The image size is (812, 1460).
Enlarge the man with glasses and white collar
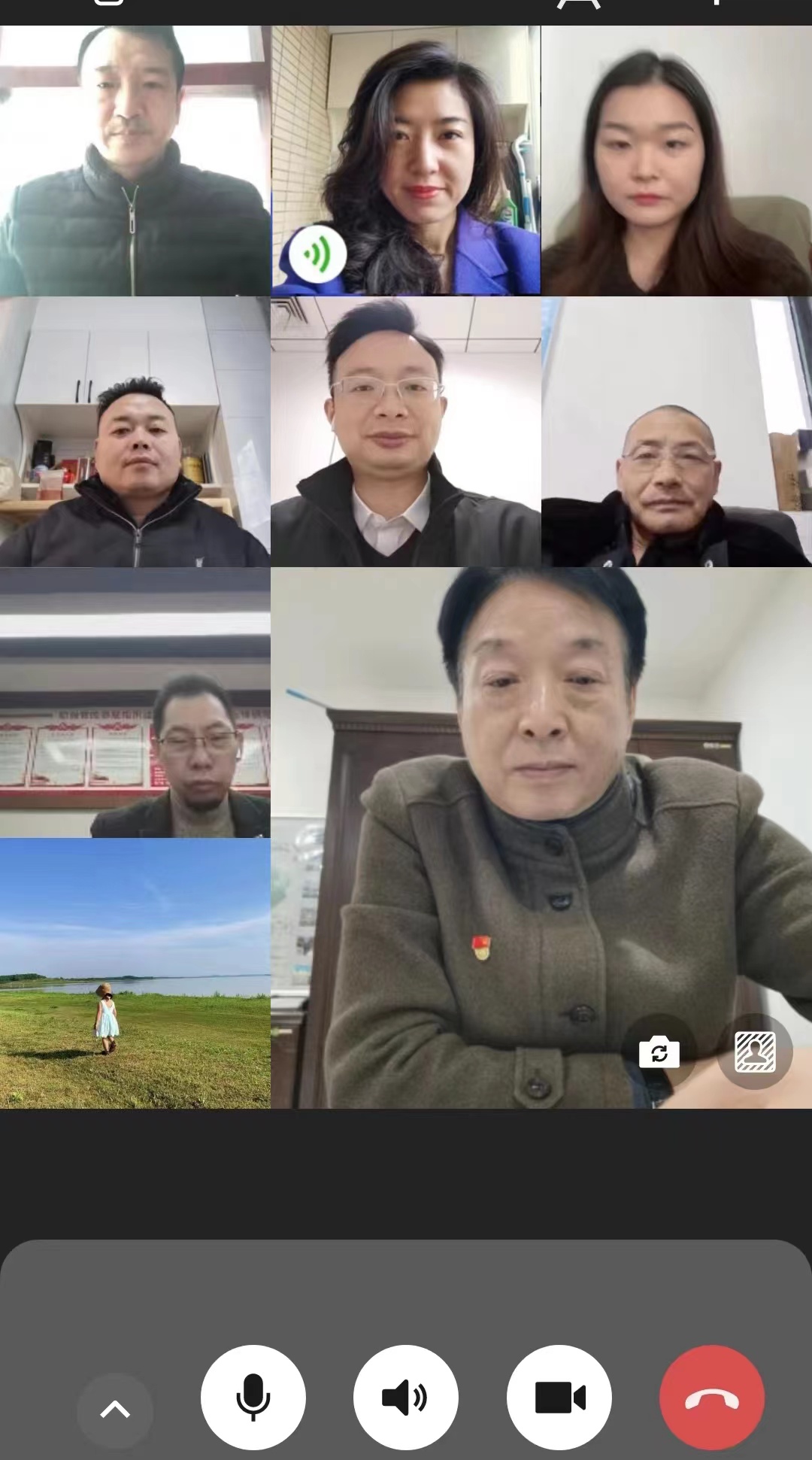[x=406, y=431]
